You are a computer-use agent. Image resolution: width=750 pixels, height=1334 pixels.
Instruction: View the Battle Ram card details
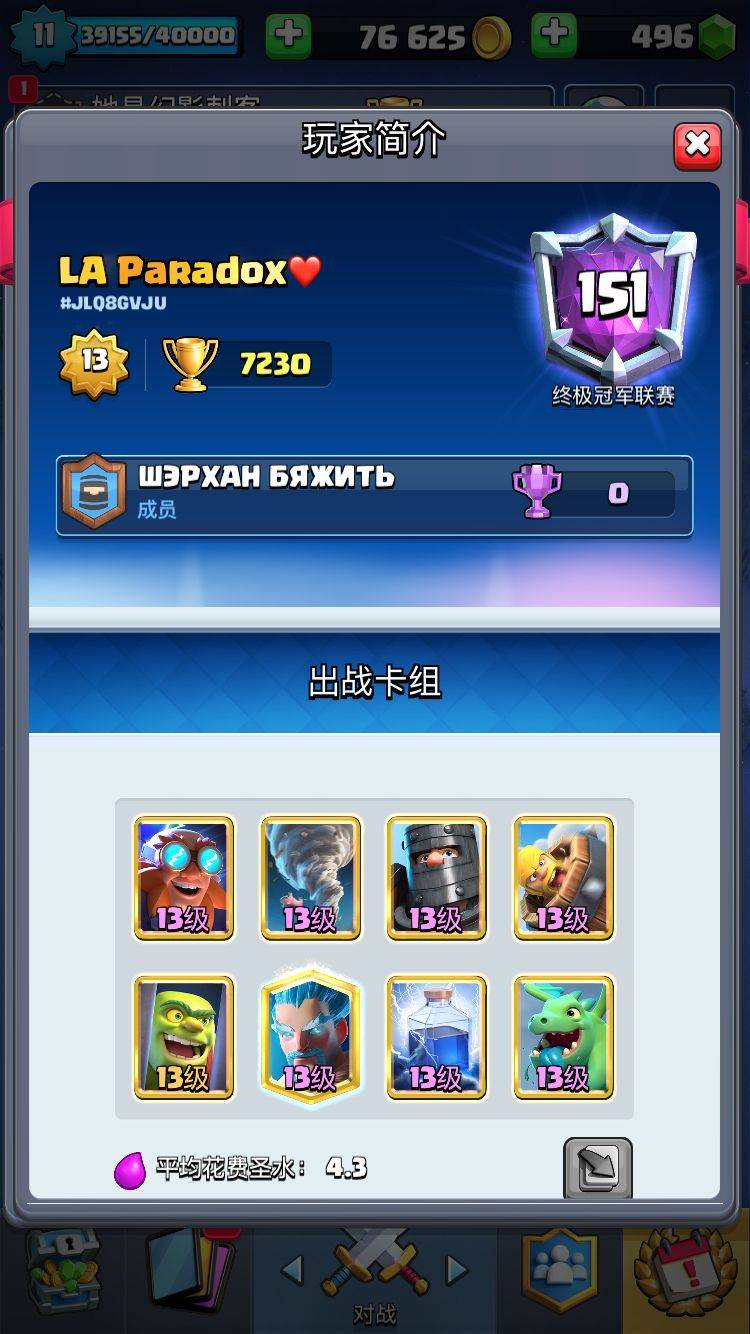coord(563,878)
